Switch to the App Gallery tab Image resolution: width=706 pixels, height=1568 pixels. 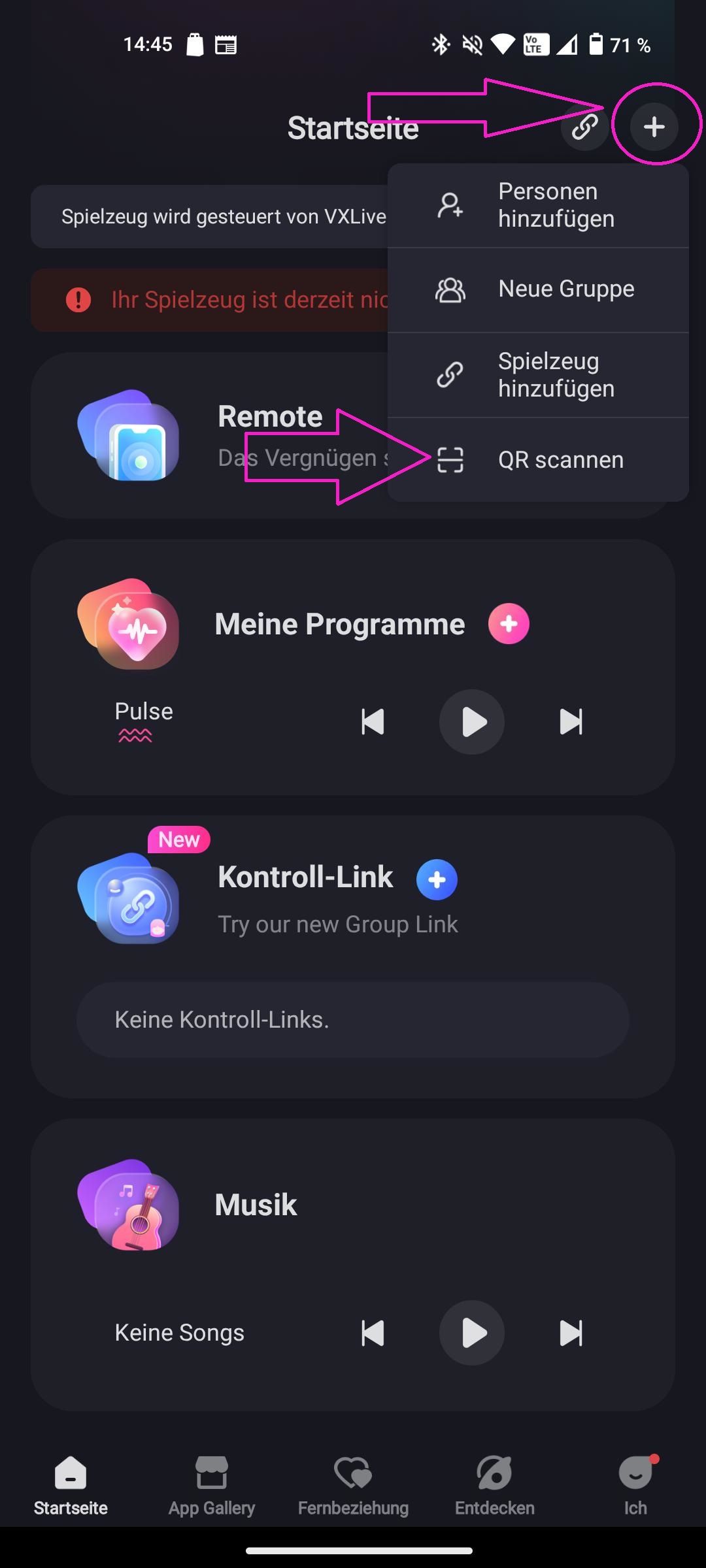coord(212,1486)
